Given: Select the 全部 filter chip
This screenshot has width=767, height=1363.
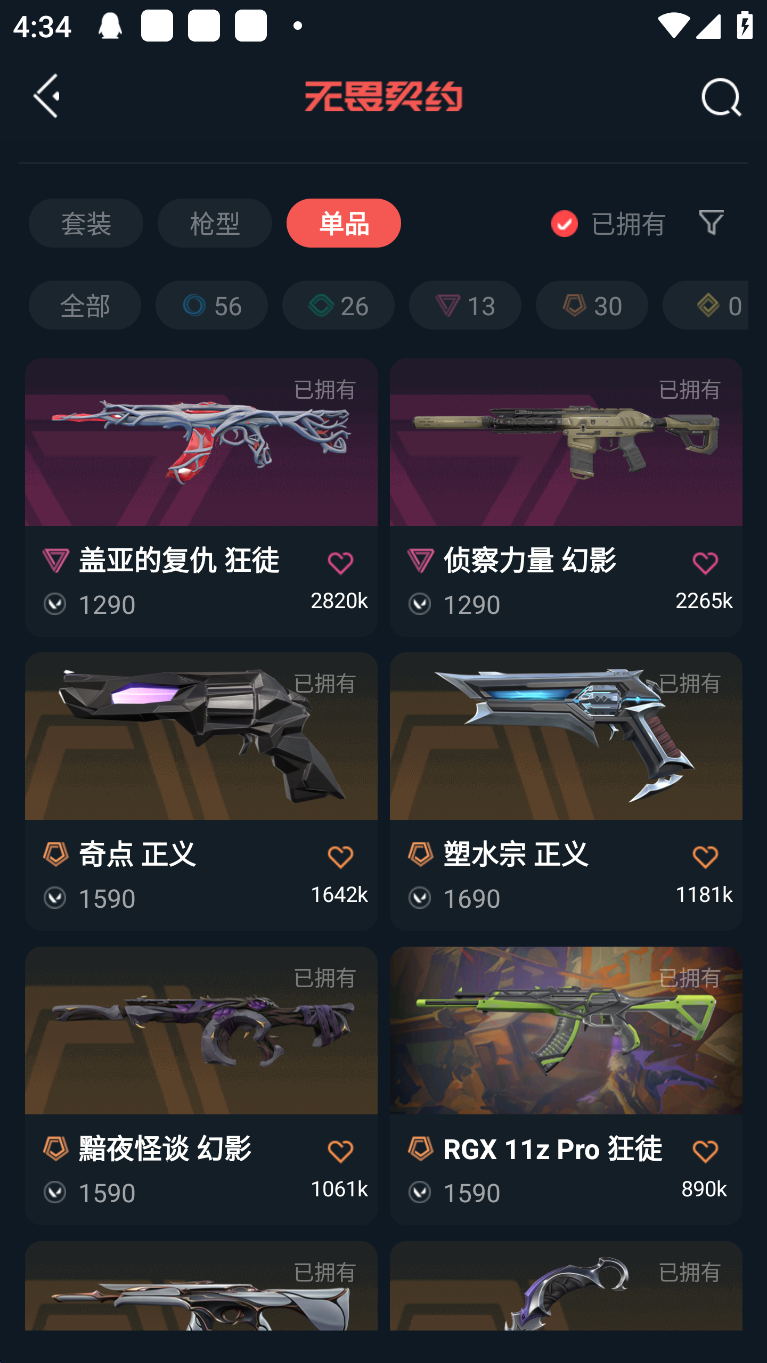Looking at the screenshot, I should click(x=85, y=305).
